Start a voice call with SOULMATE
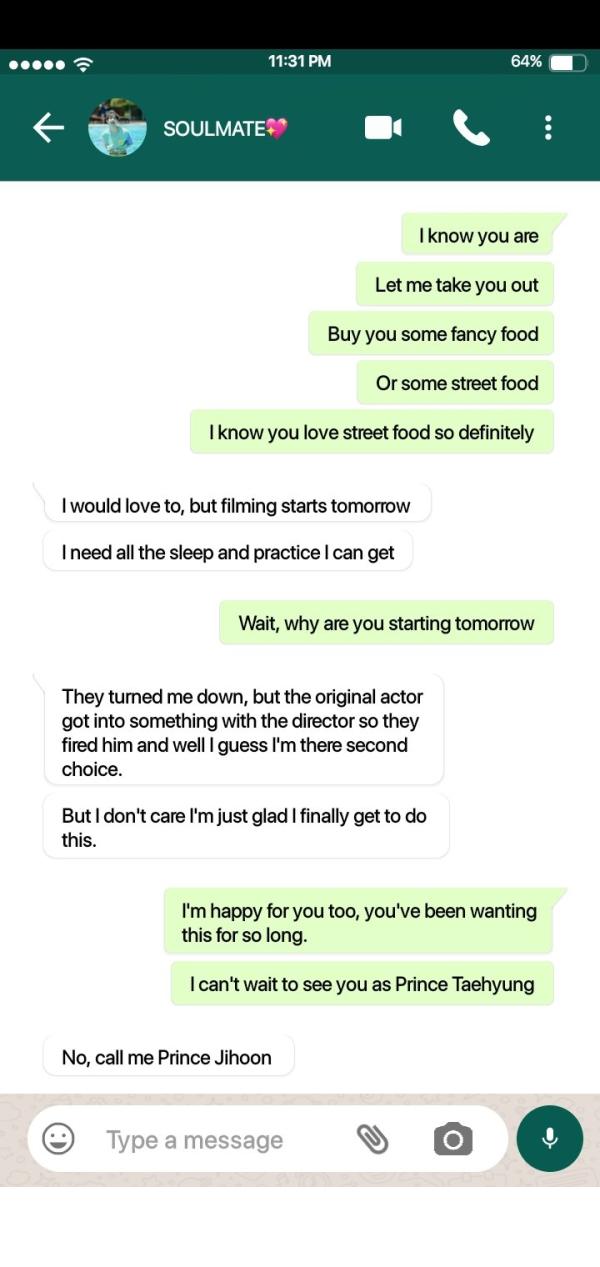This screenshot has width=600, height=1267. (471, 127)
